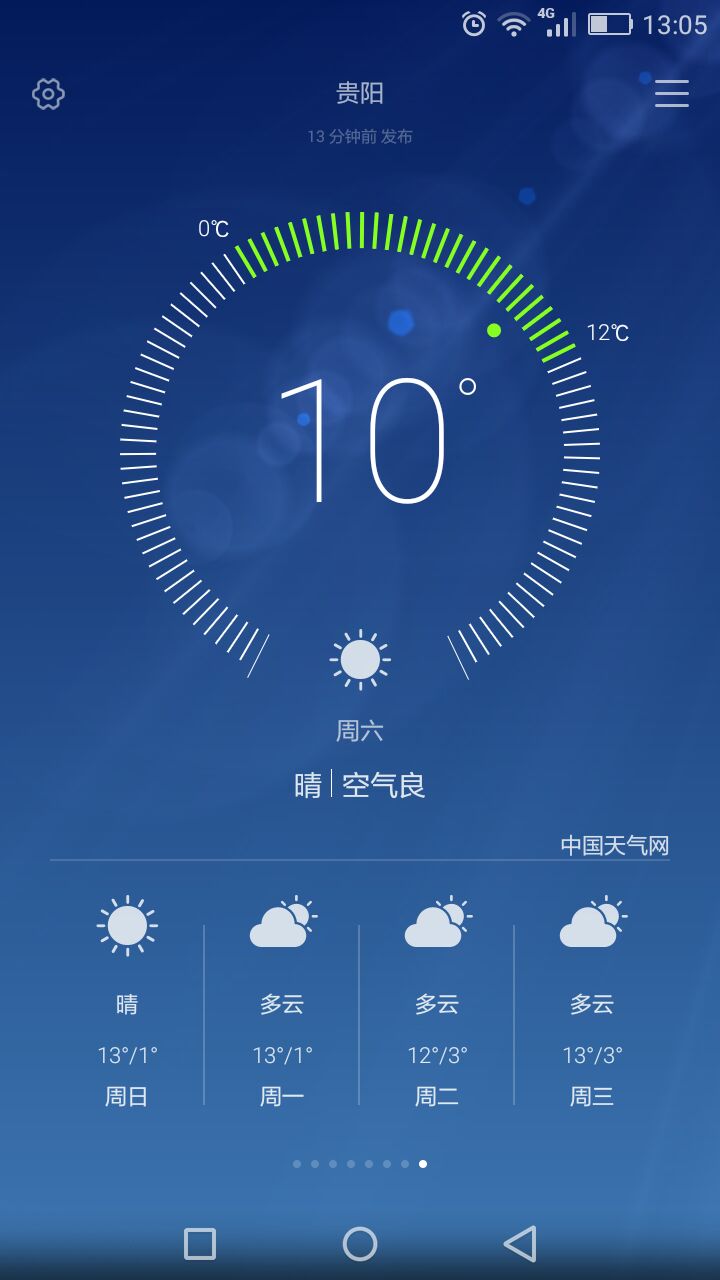This screenshot has width=720, height=1280.
Task: View the 周一 cloudy forecast
Action: tap(282, 1002)
